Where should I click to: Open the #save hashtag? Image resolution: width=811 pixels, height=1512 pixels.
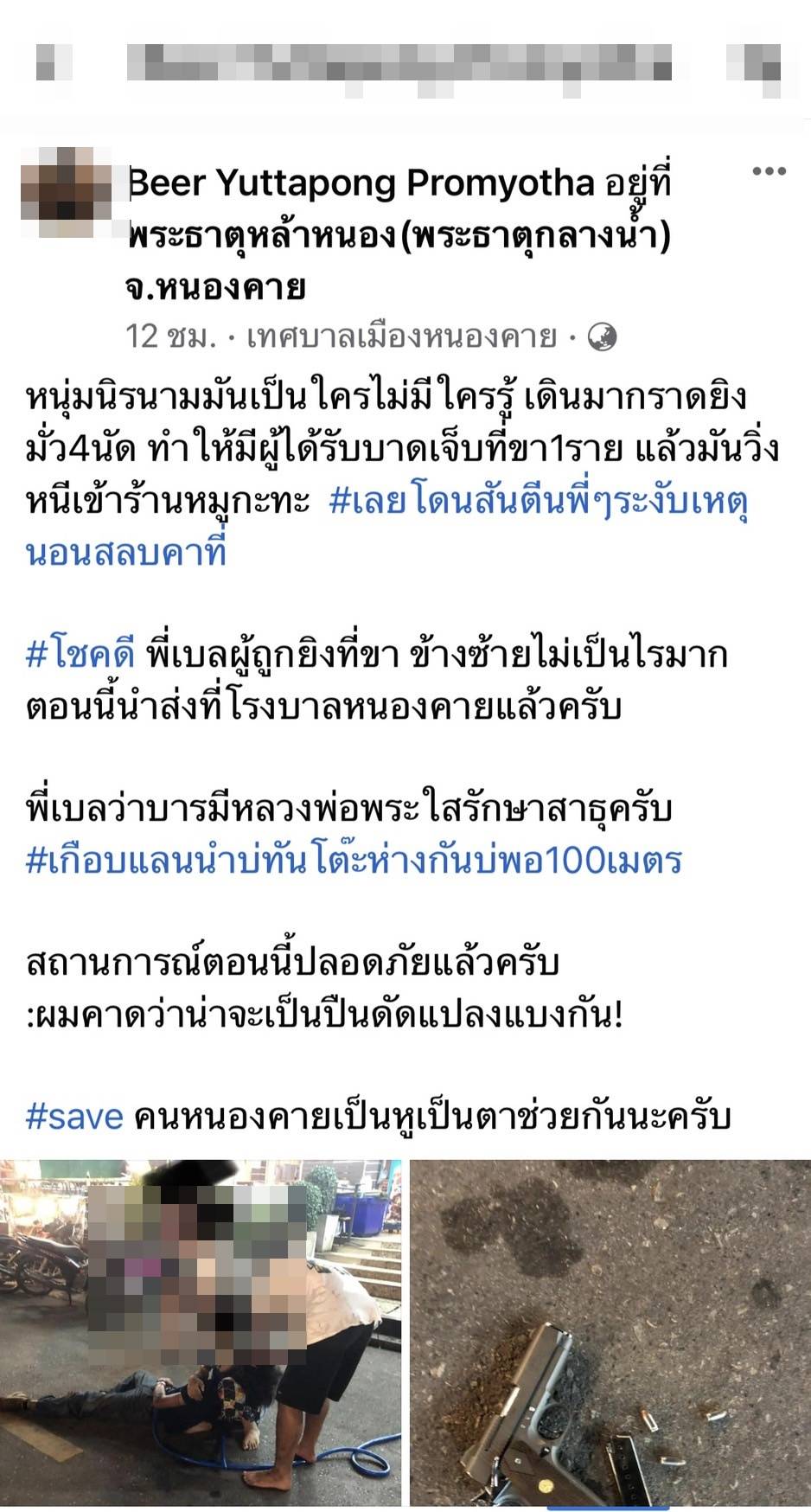74,1116
